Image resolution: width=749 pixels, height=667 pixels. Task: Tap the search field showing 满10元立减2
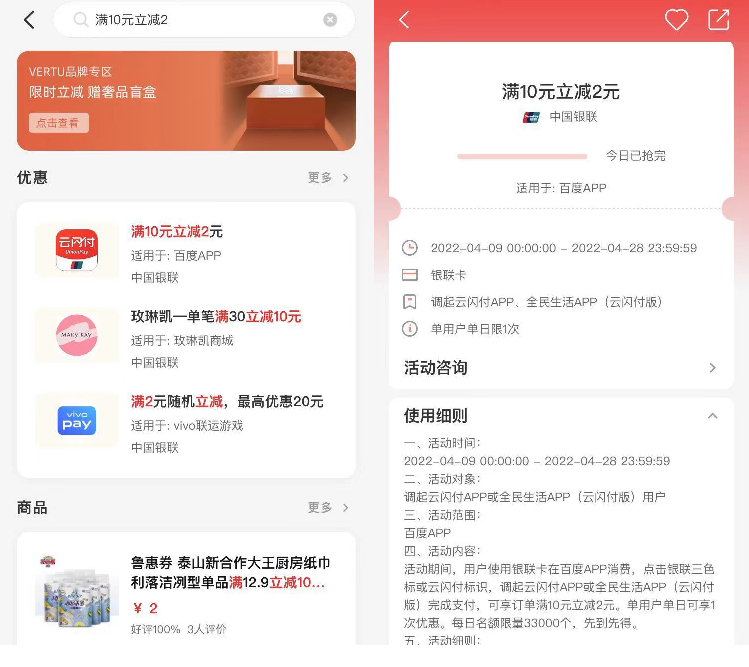(200, 20)
